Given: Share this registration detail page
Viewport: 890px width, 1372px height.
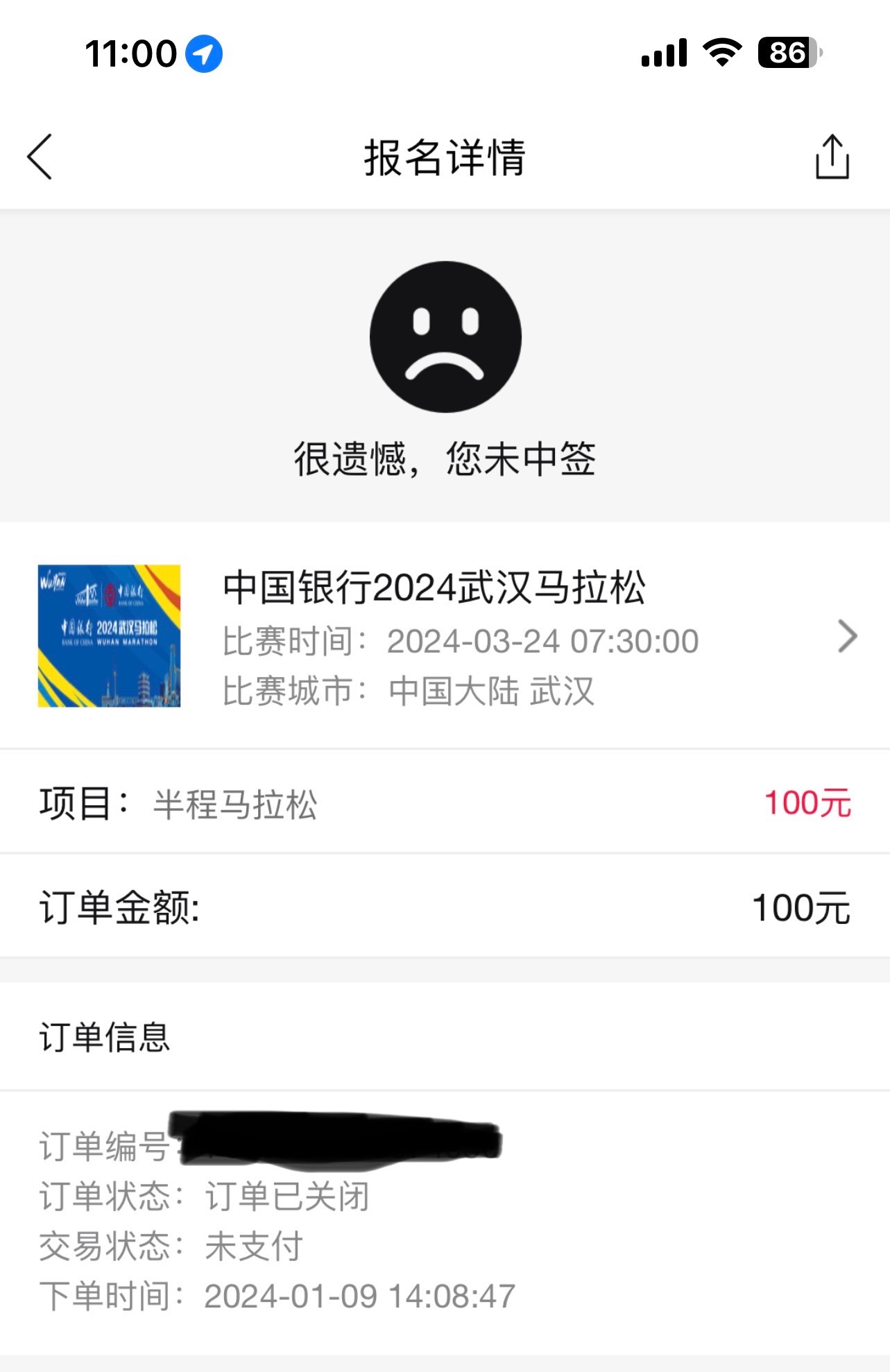Looking at the screenshot, I should click(x=832, y=157).
